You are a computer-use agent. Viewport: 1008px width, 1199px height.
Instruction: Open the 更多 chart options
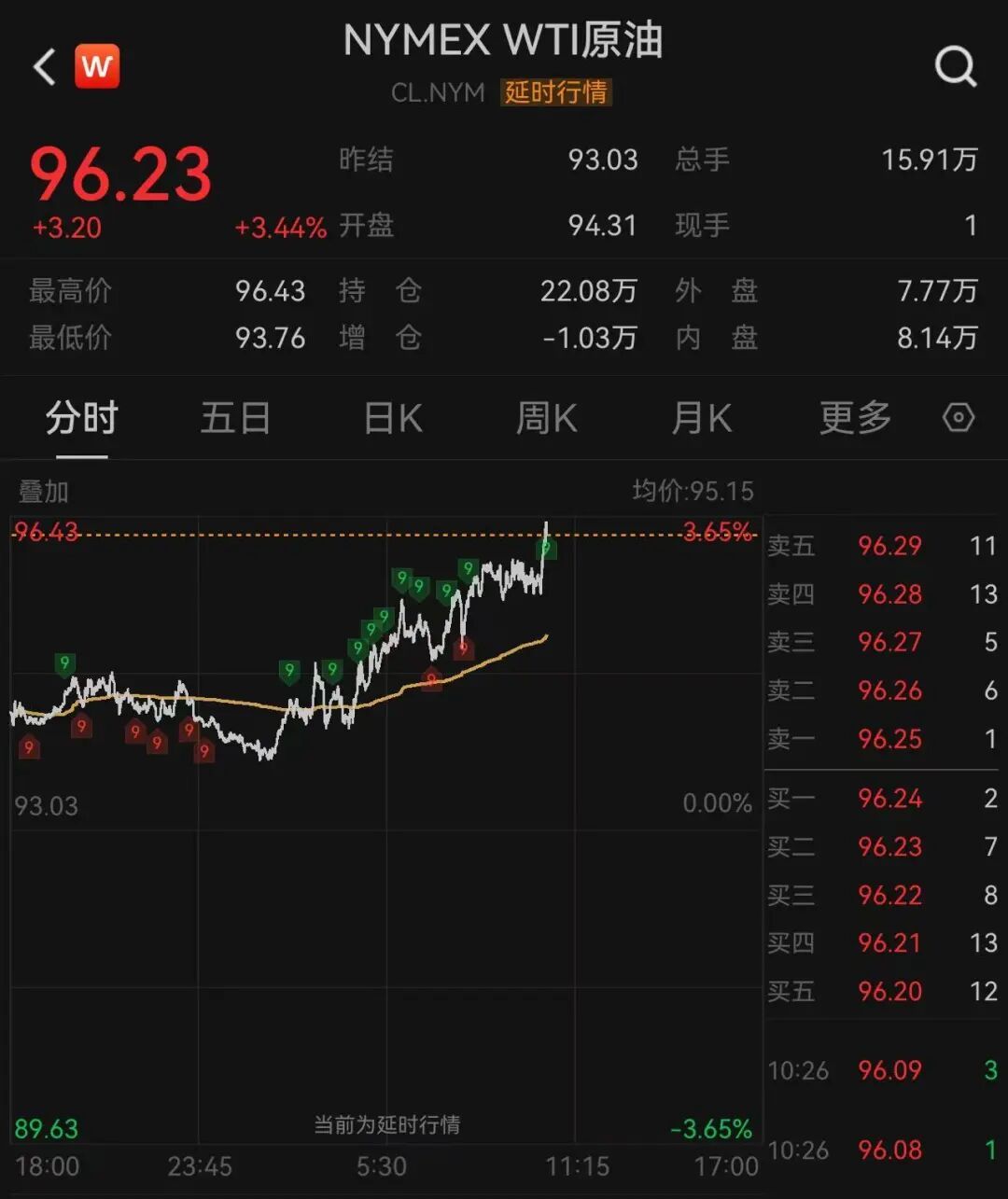[855, 418]
